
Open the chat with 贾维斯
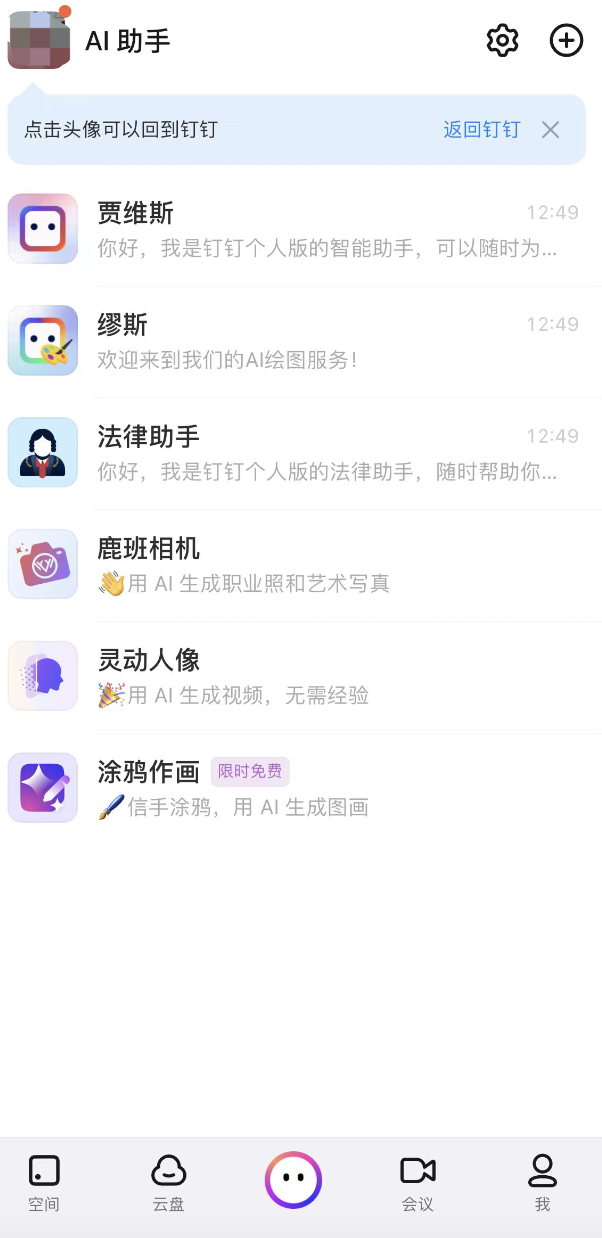point(300,229)
